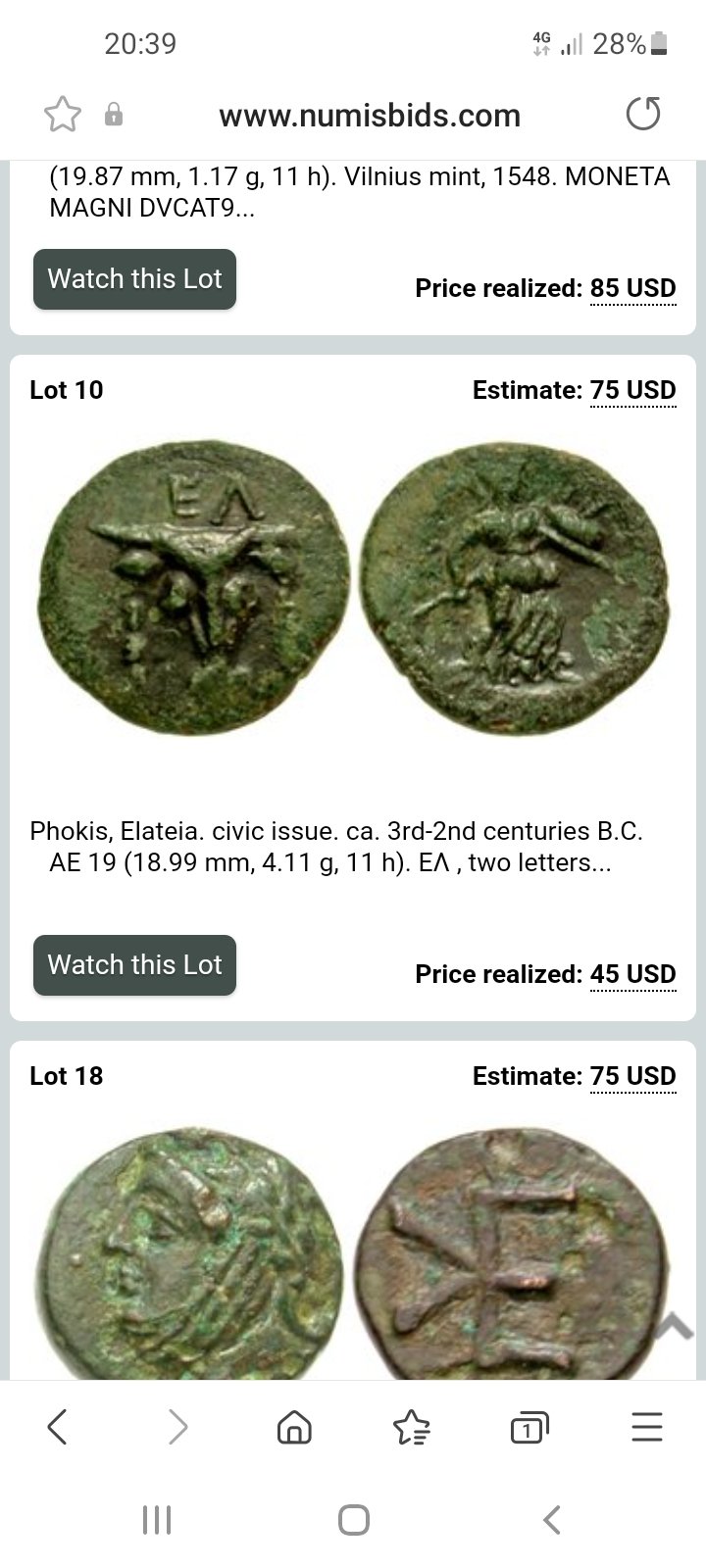Screen dimensions: 706x1568
Task: Open the browser tabs switcher
Action: 529,1428
